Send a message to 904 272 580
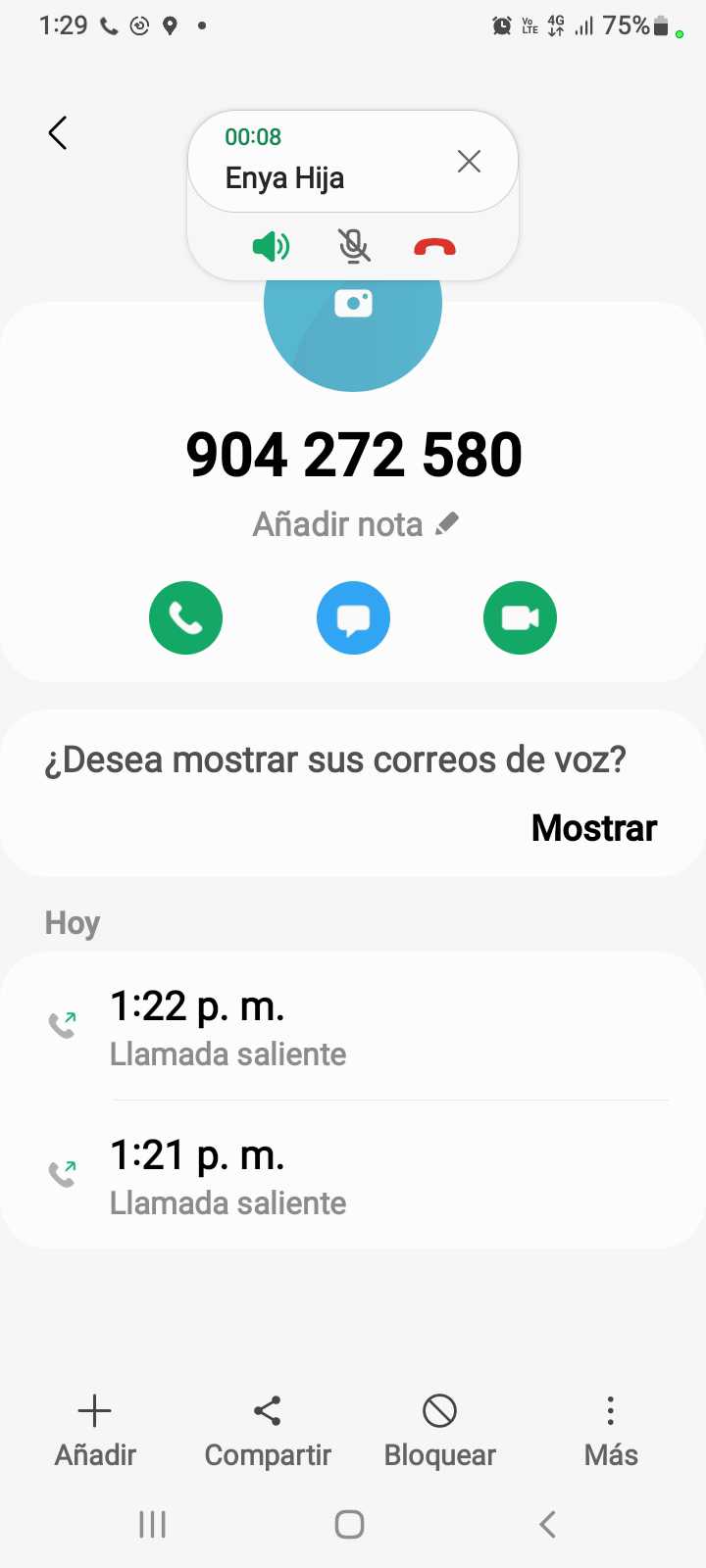 [x=353, y=618]
